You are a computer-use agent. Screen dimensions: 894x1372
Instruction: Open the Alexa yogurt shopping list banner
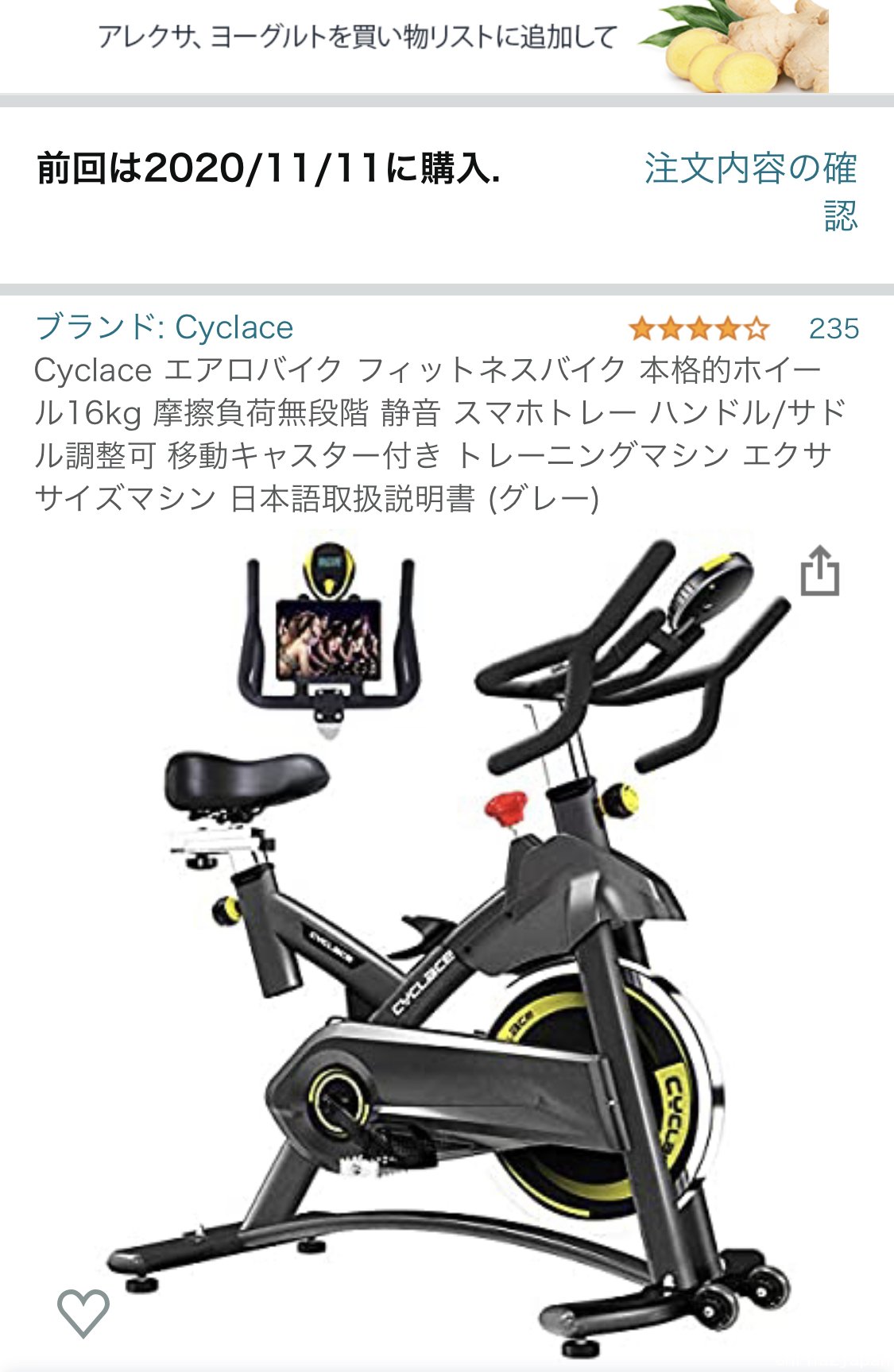pyautogui.click(x=447, y=44)
